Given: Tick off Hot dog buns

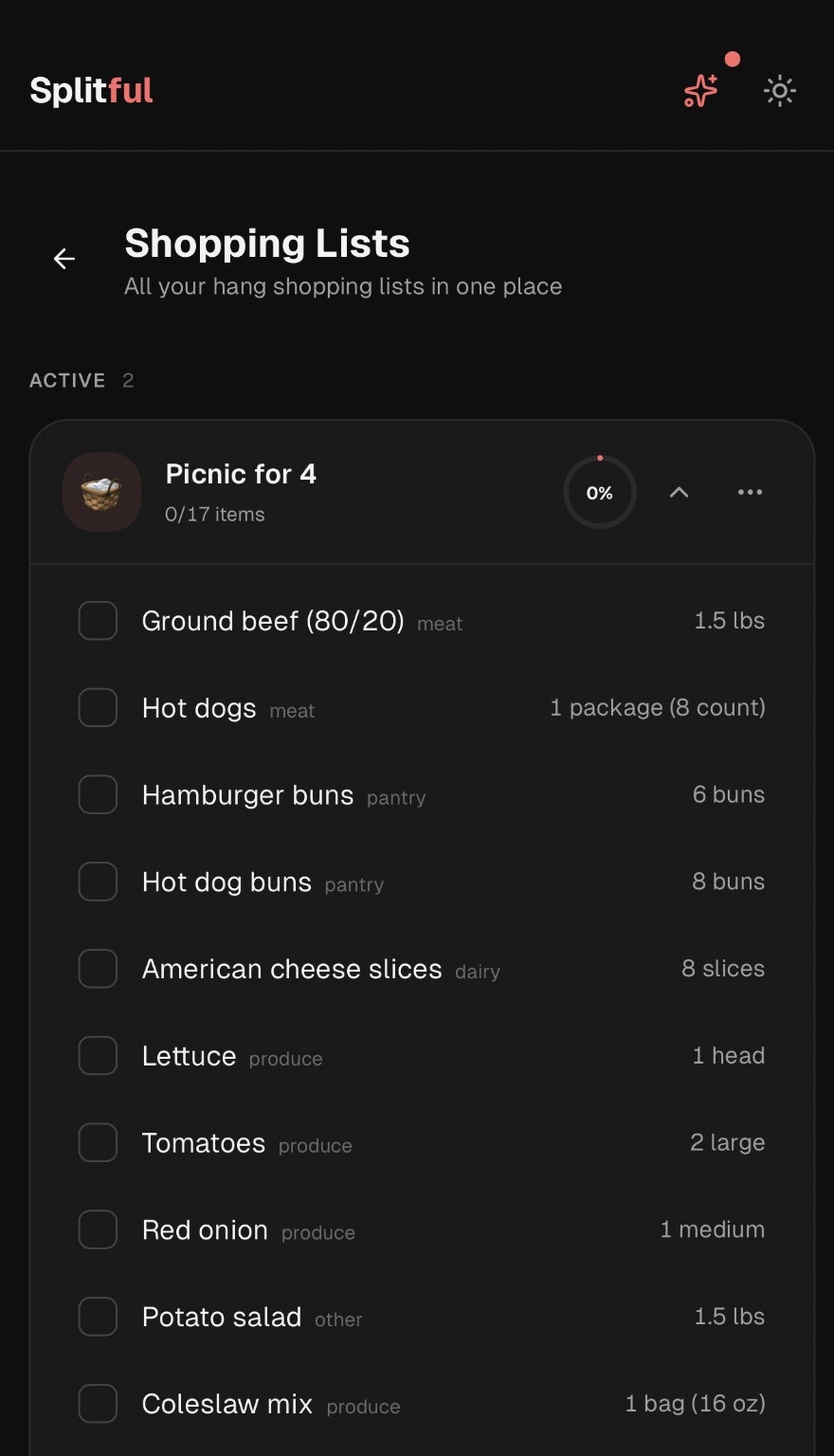Looking at the screenshot, I should click(x=98, y=882).
